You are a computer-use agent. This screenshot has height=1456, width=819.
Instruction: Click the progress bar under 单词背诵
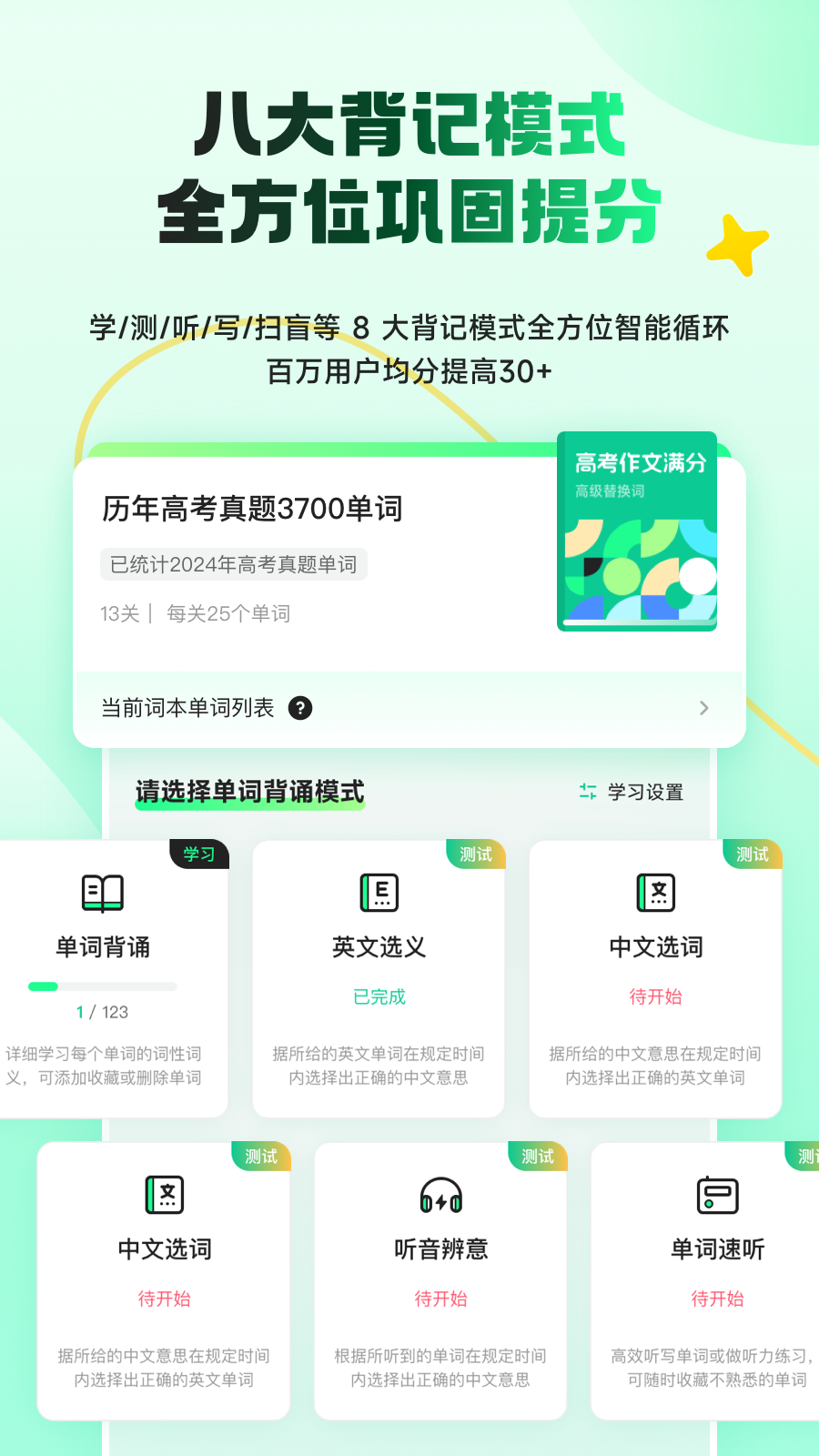[103, 986]
